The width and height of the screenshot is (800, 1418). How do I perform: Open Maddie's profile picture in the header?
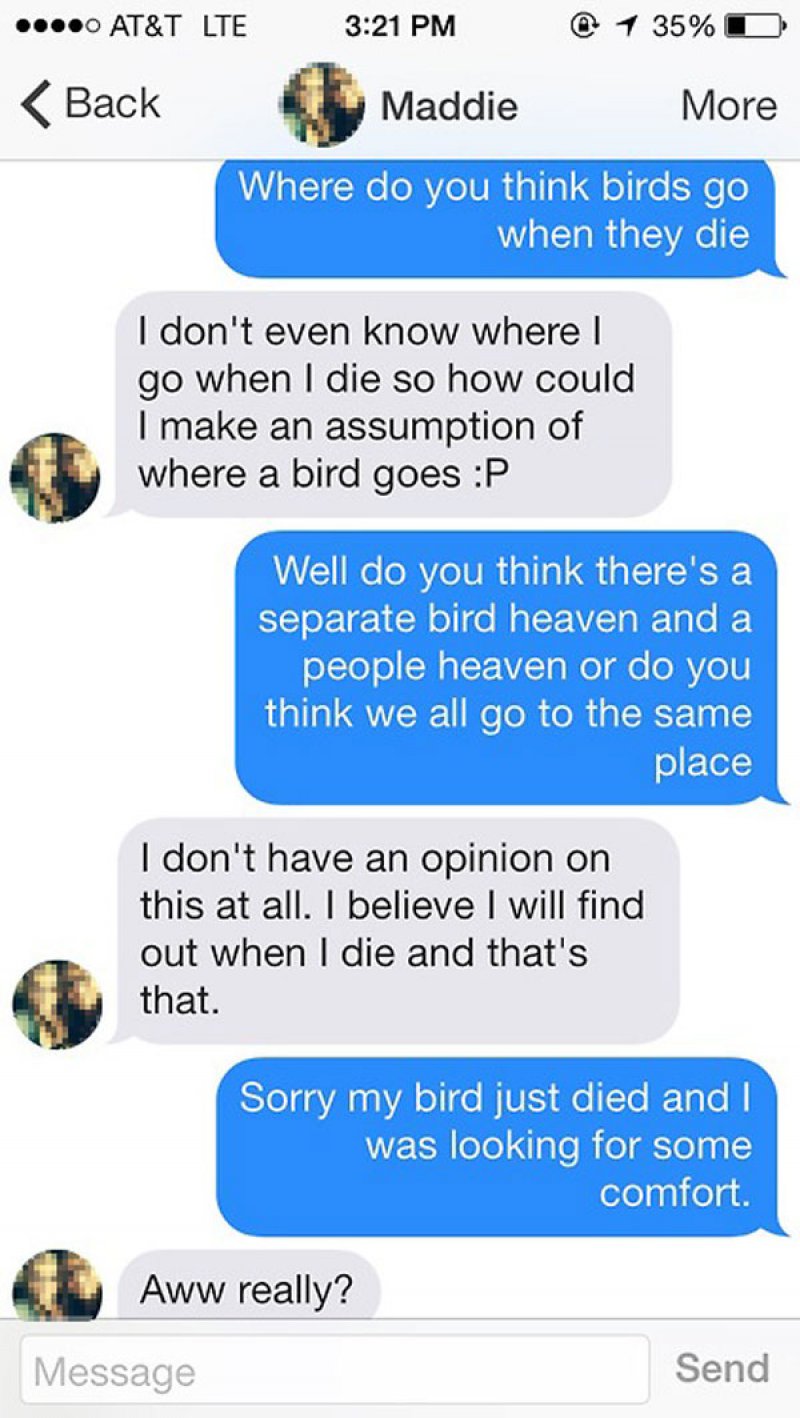click(x=322, y=104)
